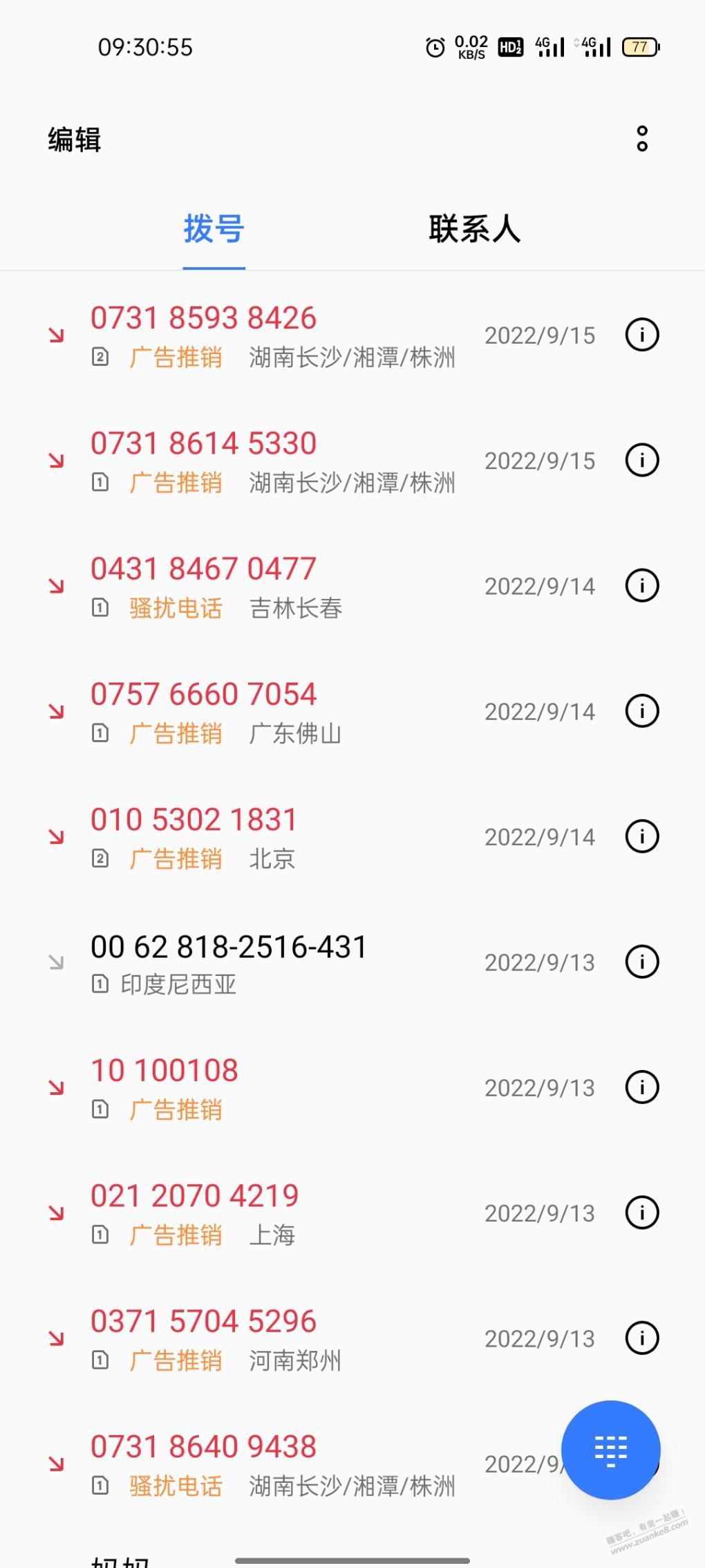Show details for 0757 6660 7054
Image resolution: width=705 pixels, height=1568 pixels.
click(x=642, y=711)
